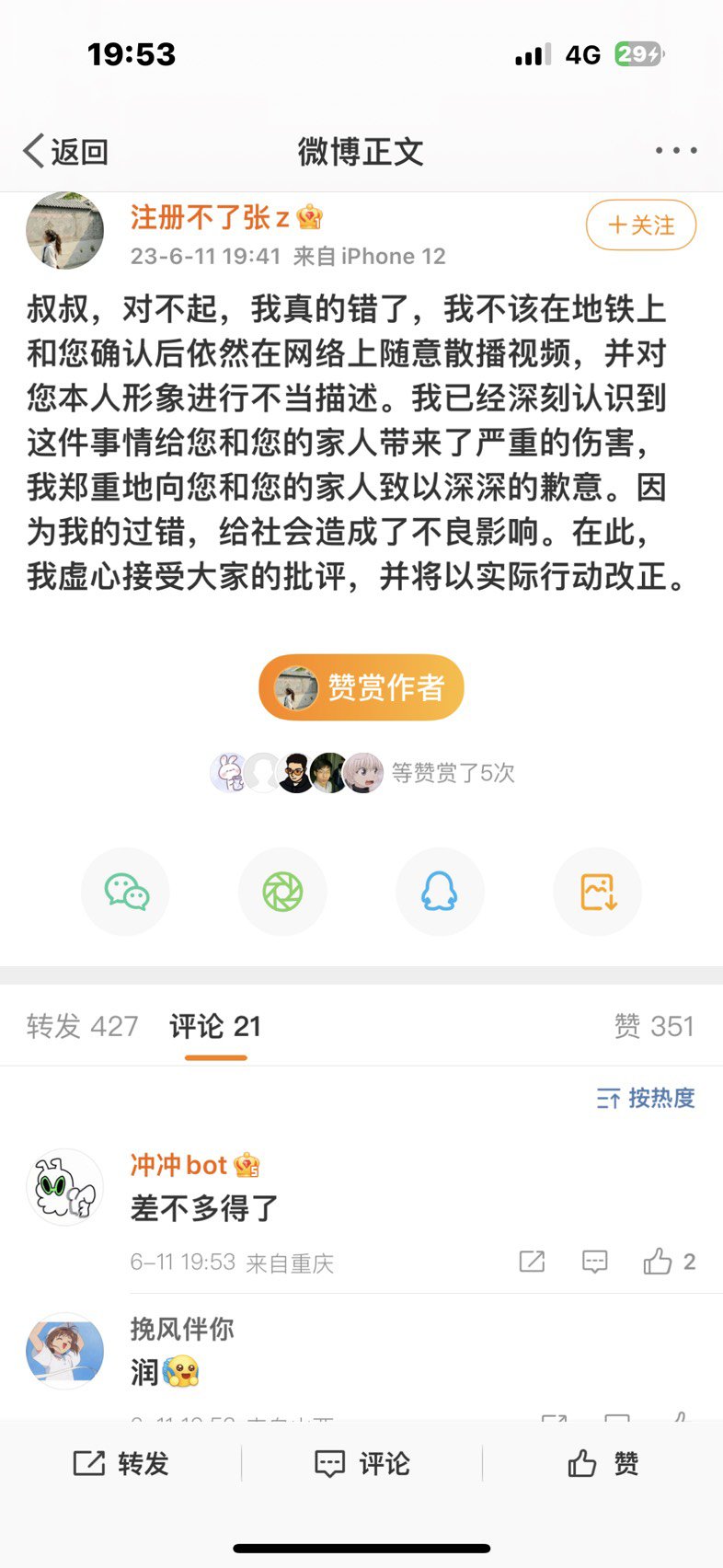The image size is (723, 1568).
Task: Save the post as an image
Action: 598,892
